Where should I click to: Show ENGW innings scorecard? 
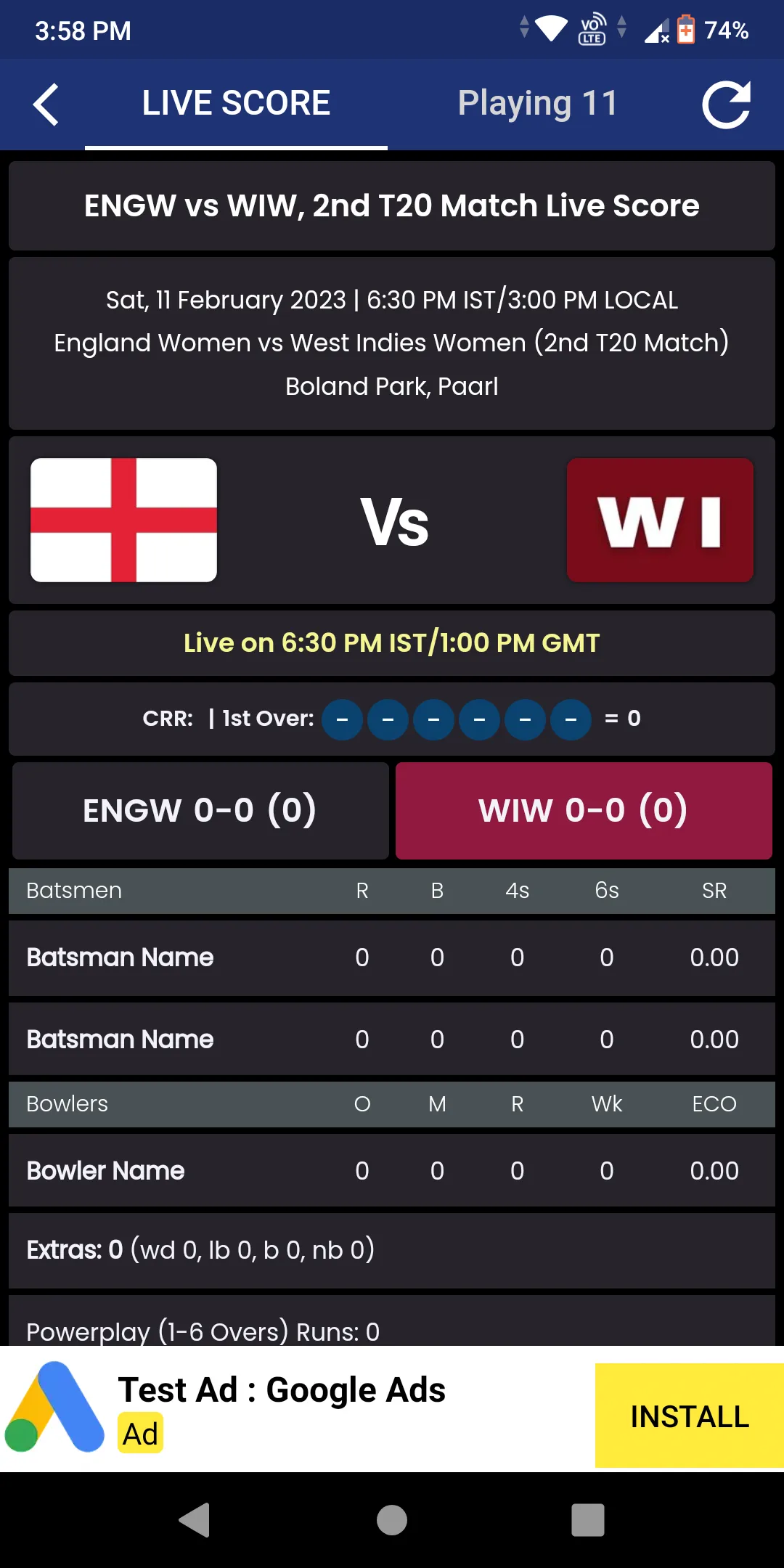click(200, 810)
